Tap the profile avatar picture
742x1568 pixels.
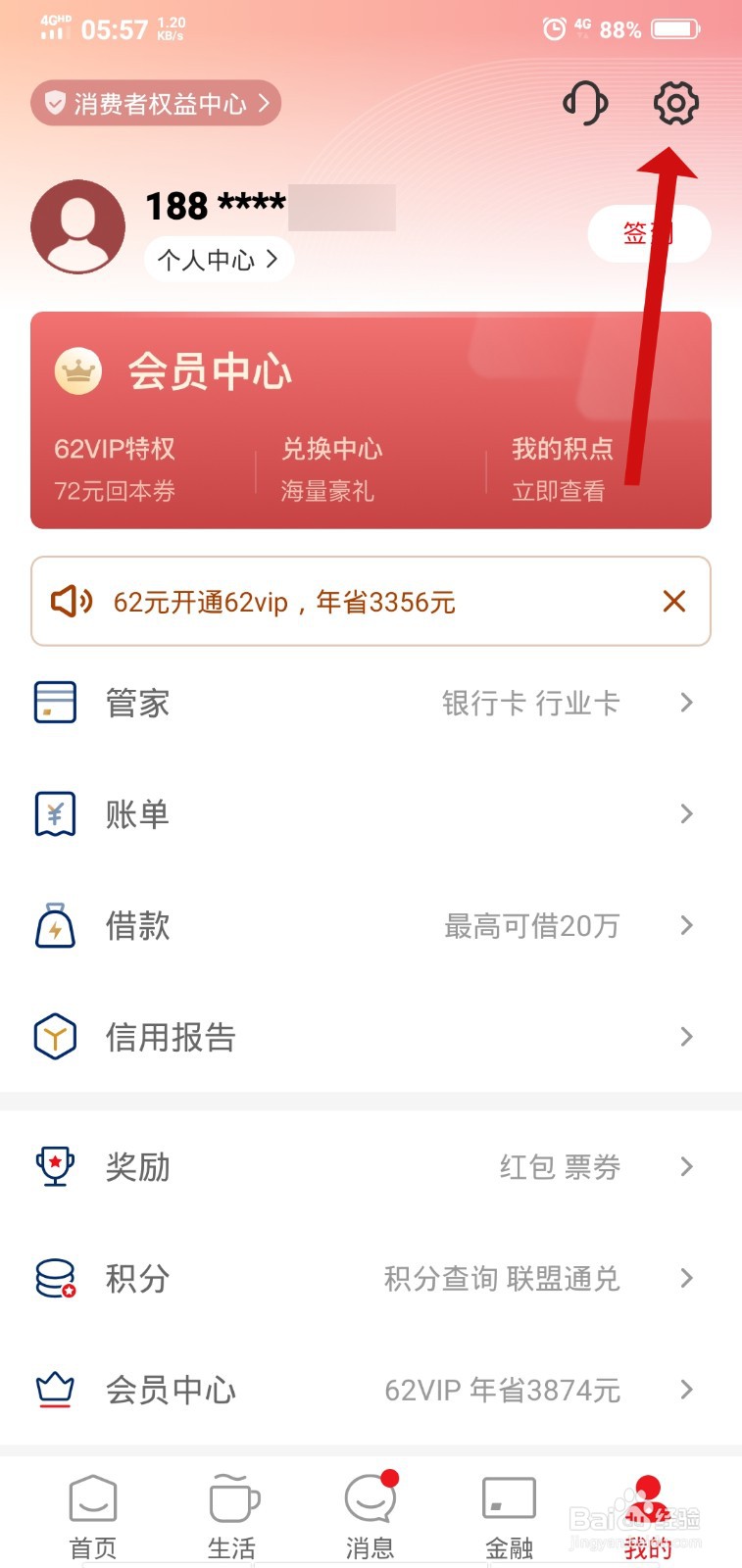[x=77, y=226]
